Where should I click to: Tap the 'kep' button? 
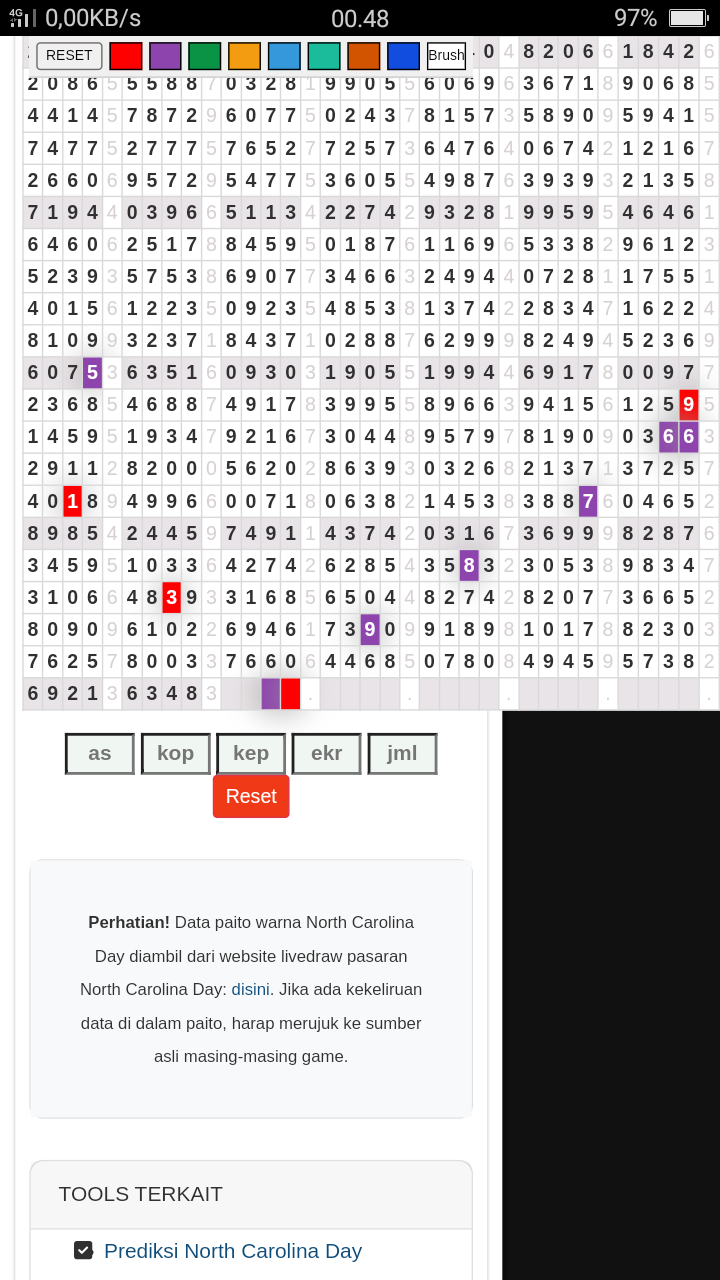tap(251, 753)
